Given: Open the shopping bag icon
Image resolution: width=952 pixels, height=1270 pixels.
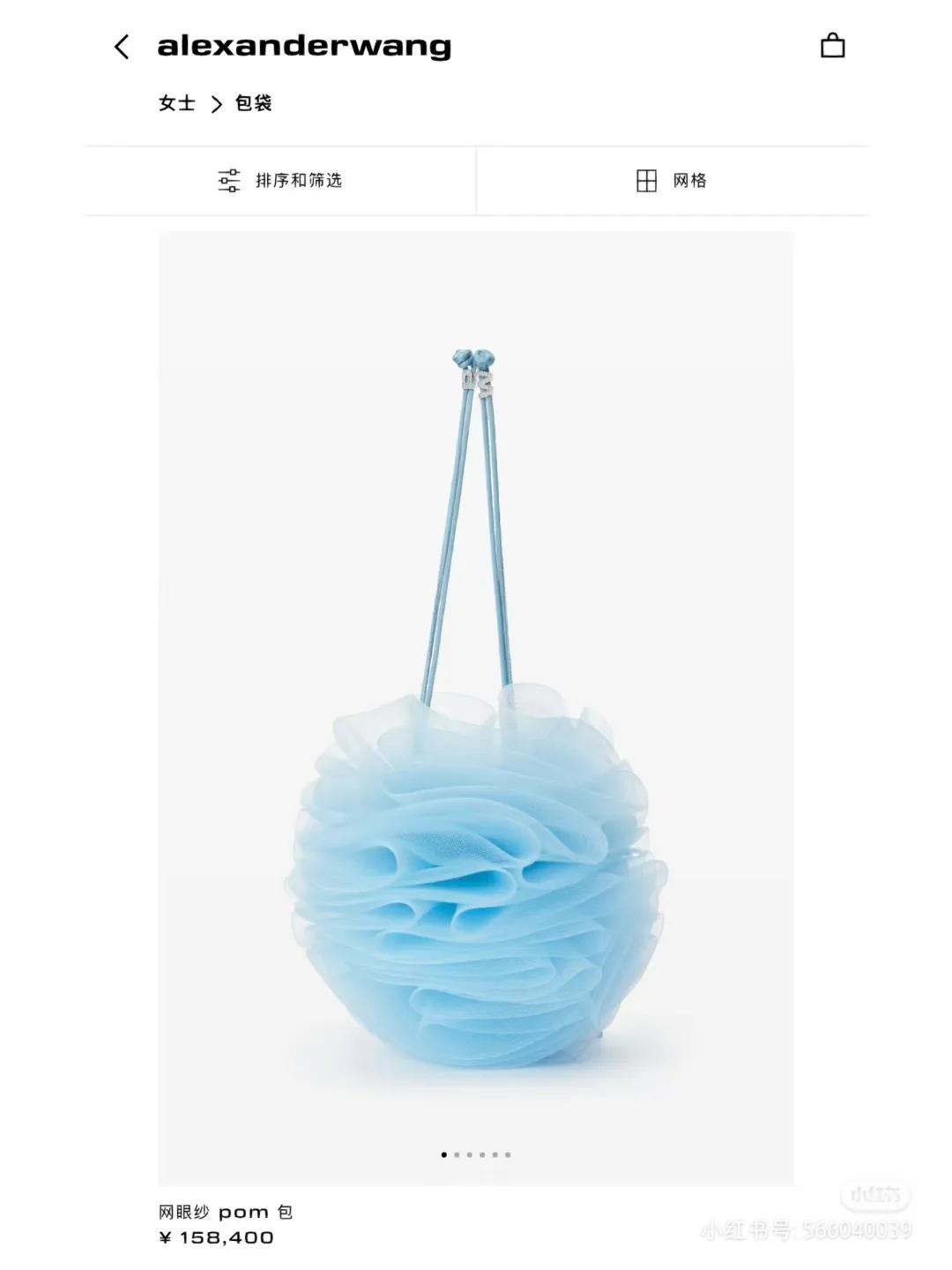Looking at the screenshot, I should coord(832,44).
